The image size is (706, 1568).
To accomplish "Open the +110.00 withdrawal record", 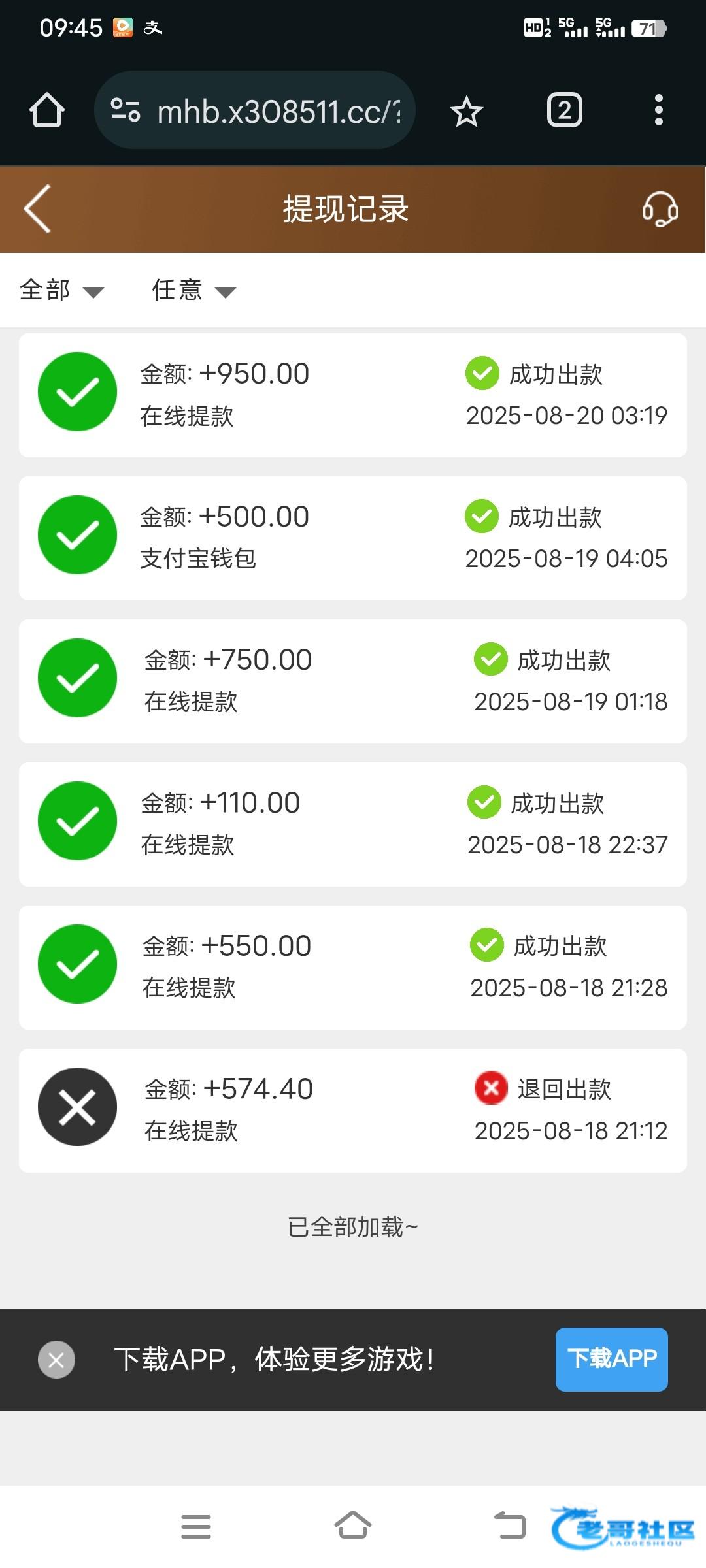I will click(353, 825).
